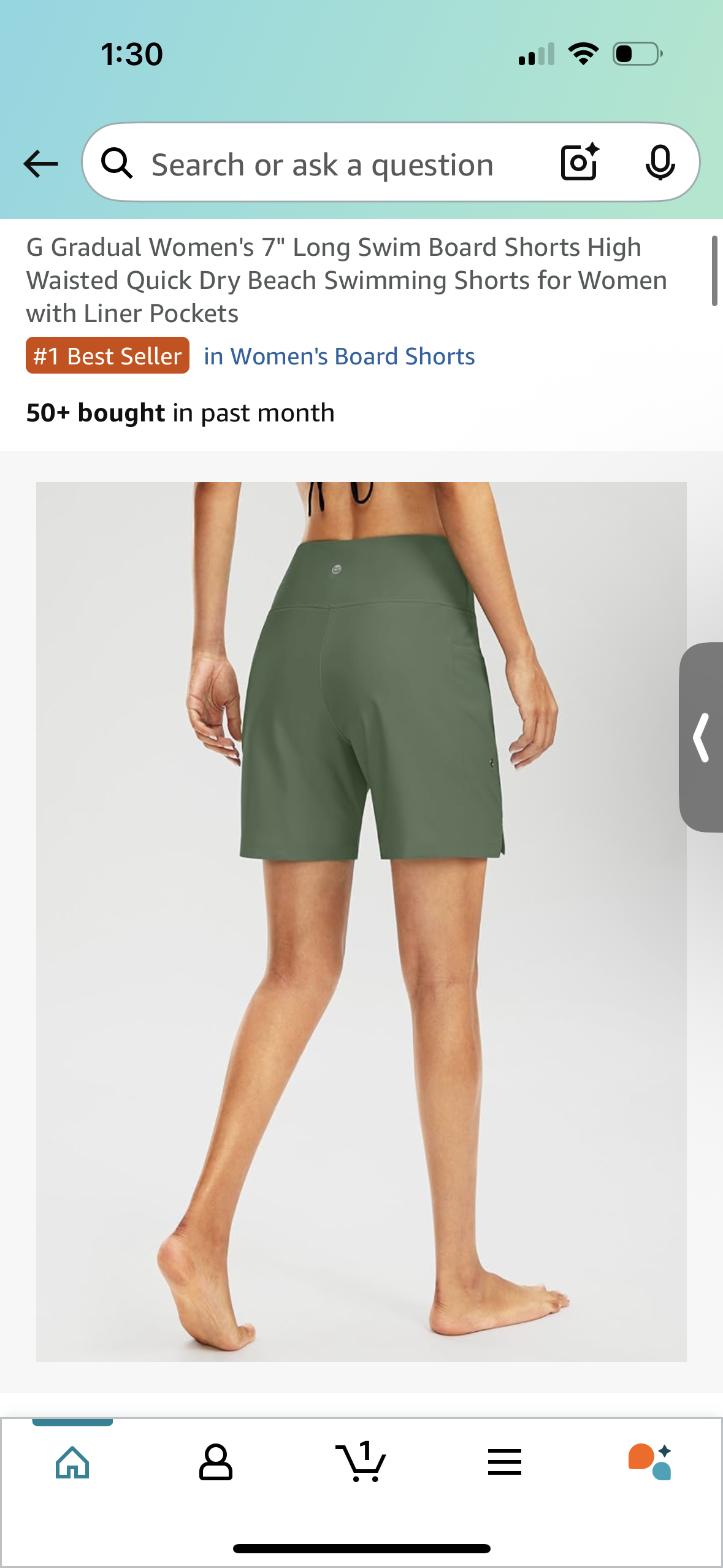The width and height of the screenshot is (723, 1568).
Task: Open the Women's Board Shorts category link
Action: [339, 356]
